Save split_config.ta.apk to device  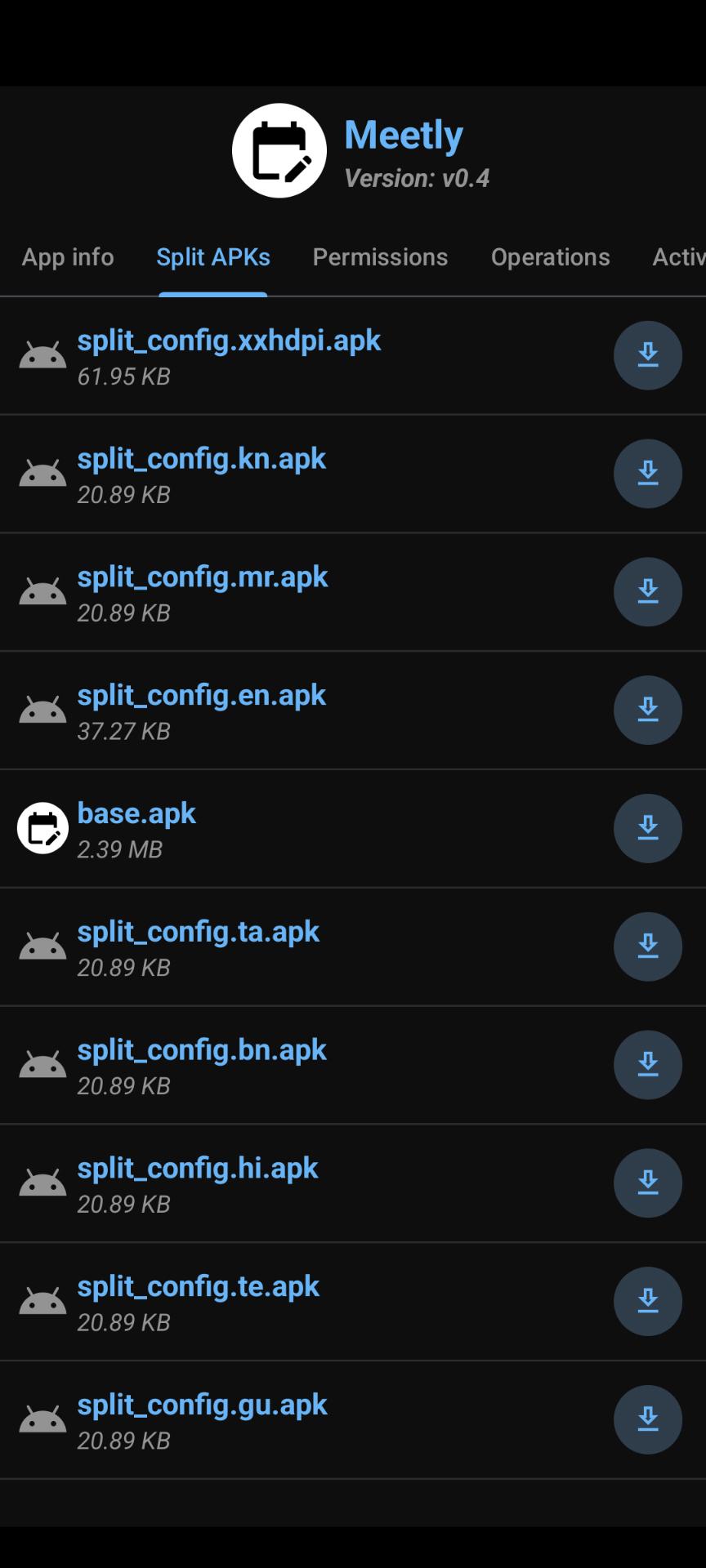pyautogui.click(x=648, y=947)
